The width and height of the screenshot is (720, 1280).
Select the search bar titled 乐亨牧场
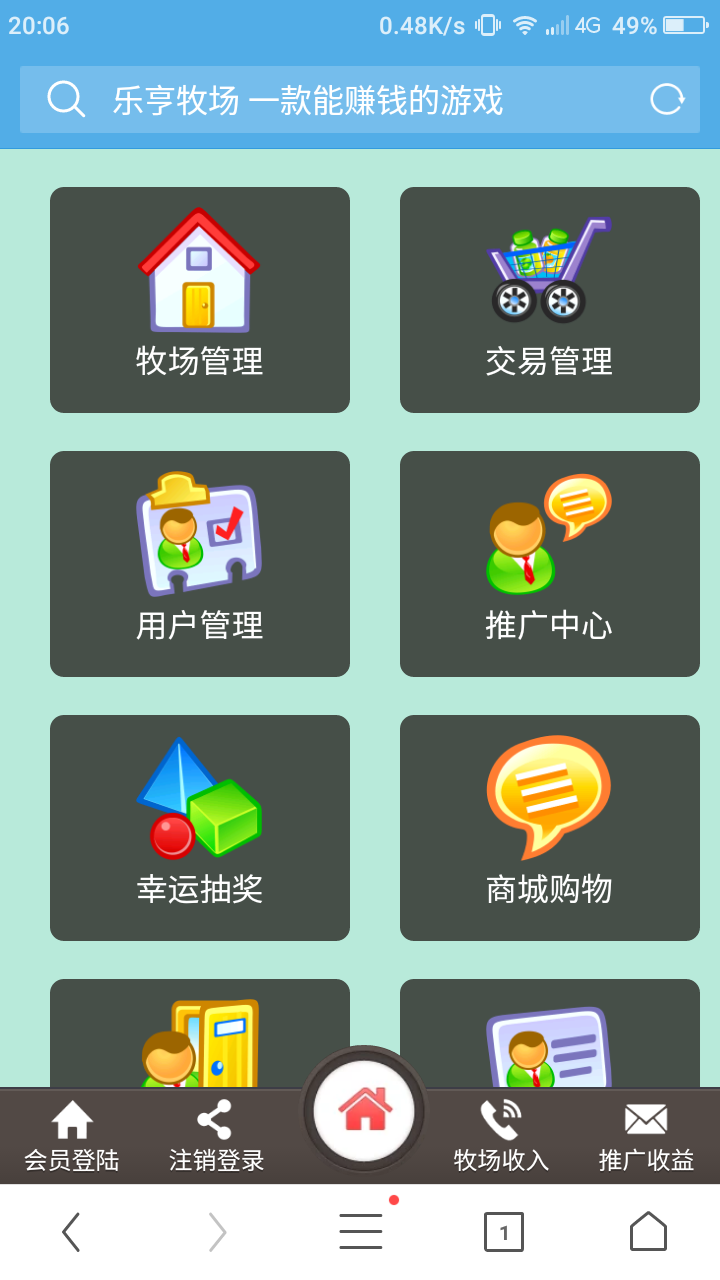tap(360, 99)
